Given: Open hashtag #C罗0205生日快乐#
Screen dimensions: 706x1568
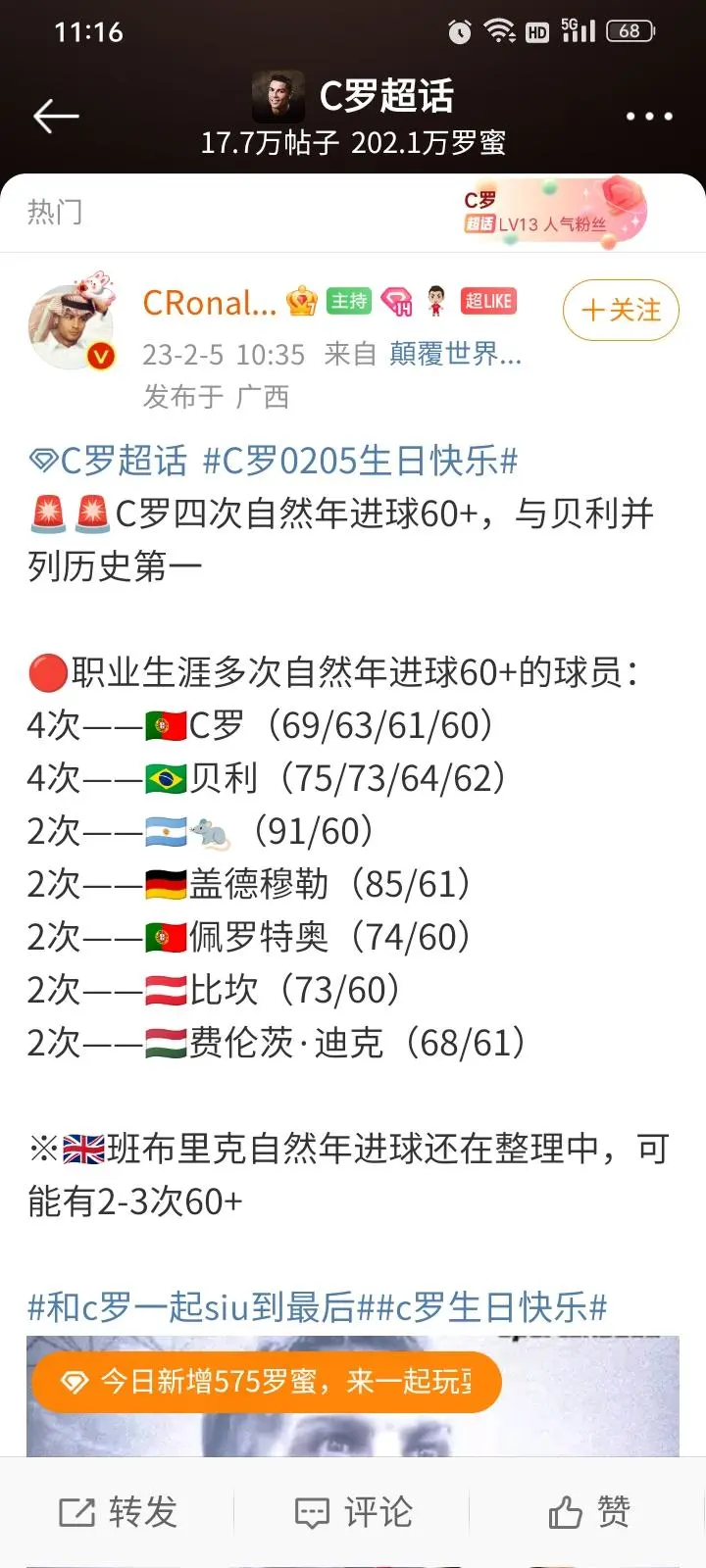Looking at the screenshot, I should [360, 461].
